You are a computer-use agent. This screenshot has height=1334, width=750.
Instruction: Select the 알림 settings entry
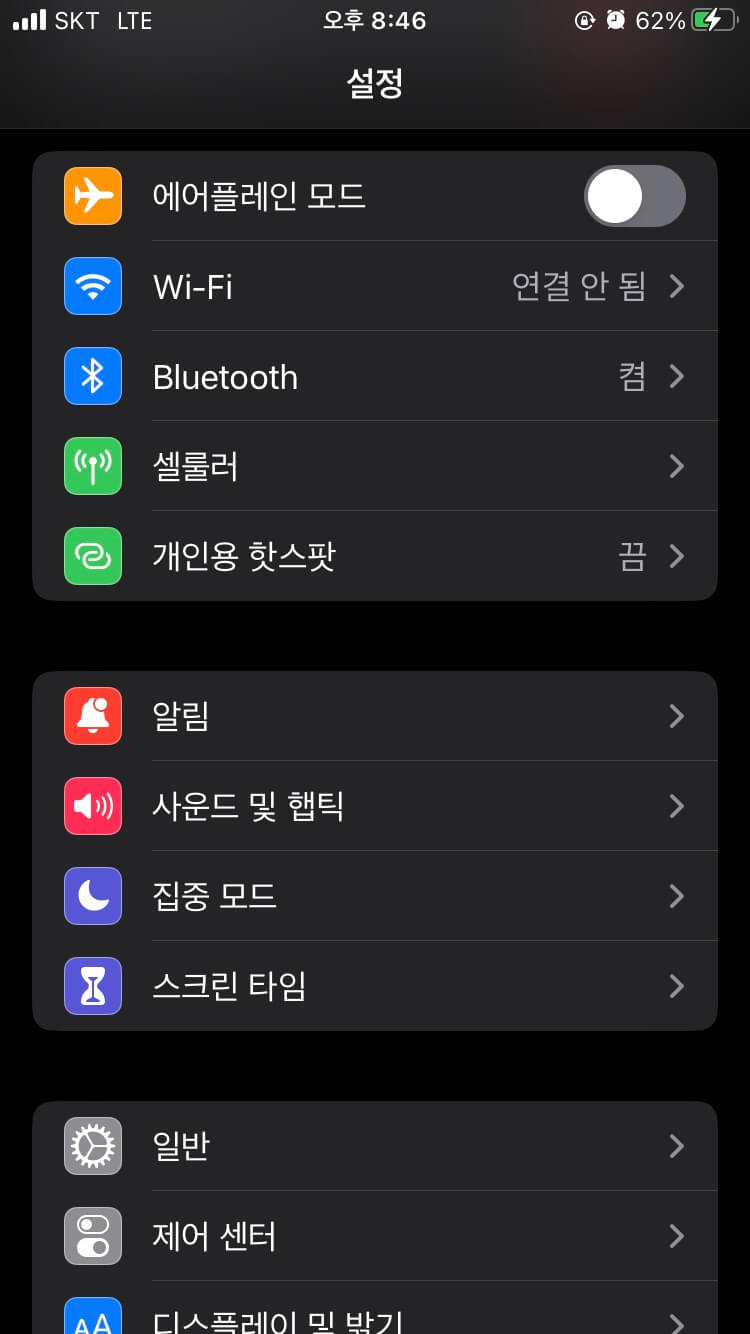pyautogui.click(x=375, y=716)
